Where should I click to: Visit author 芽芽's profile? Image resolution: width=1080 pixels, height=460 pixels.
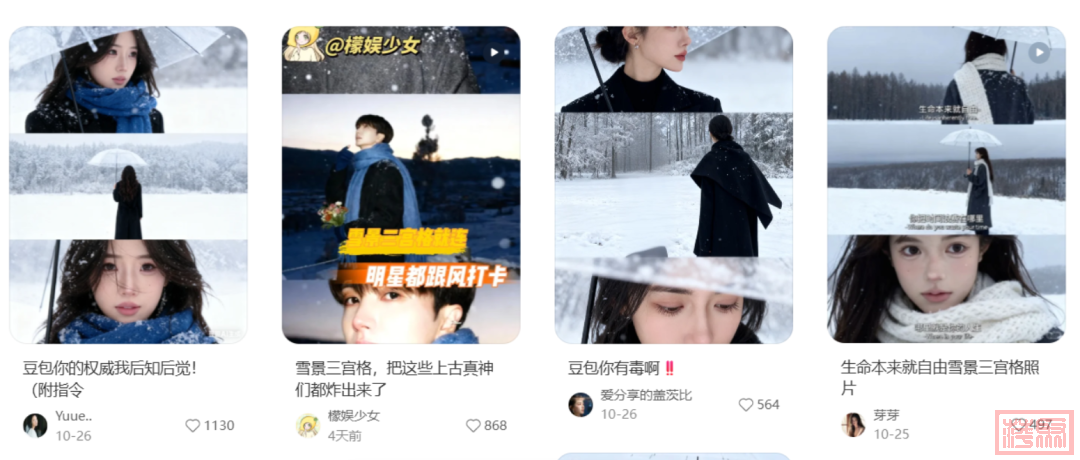[853, 424]
